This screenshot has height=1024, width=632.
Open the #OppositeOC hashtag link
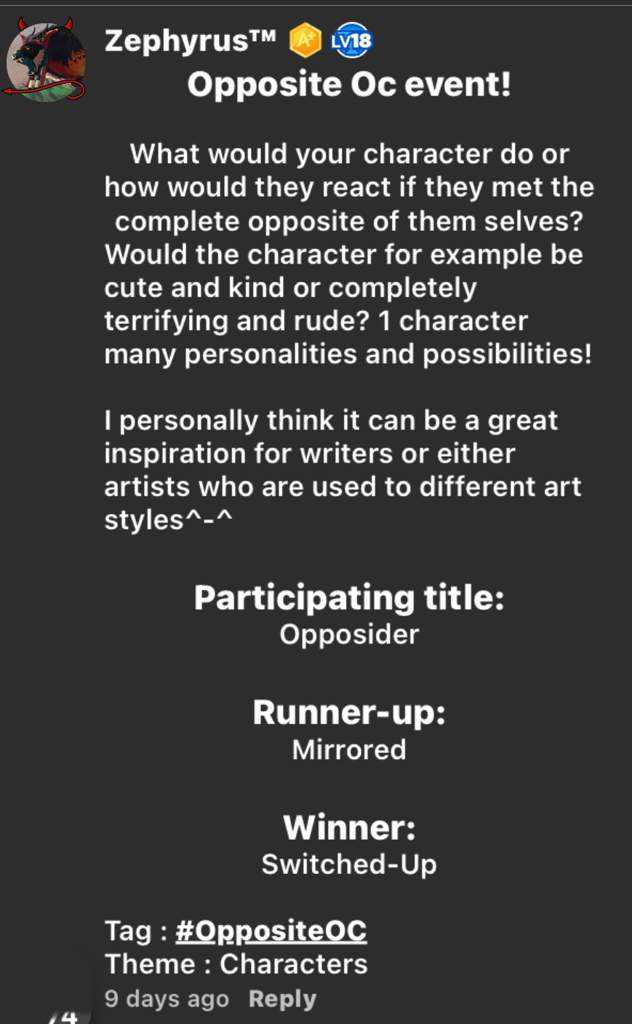tap(271, 931)
